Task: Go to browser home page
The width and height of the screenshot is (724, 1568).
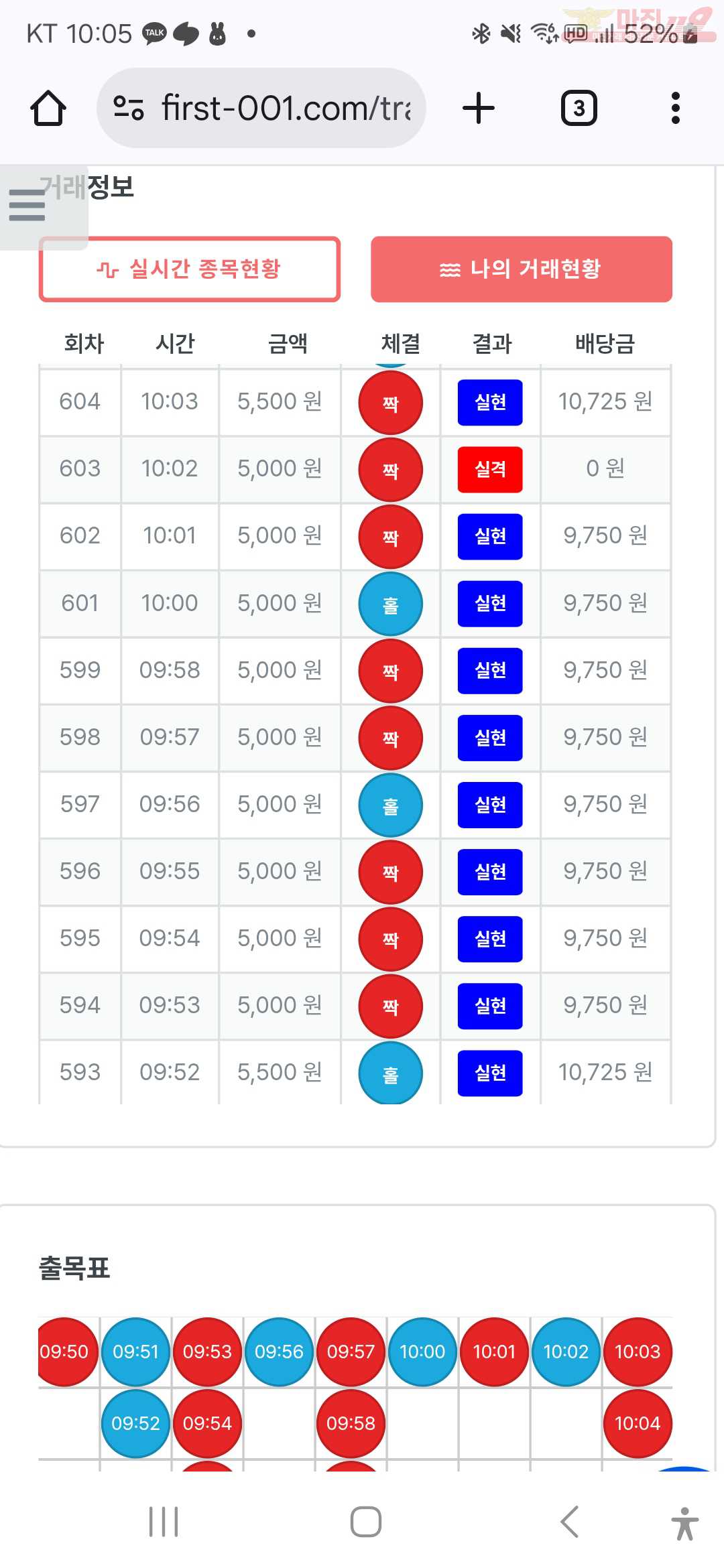Action: (x=48, y=108)
